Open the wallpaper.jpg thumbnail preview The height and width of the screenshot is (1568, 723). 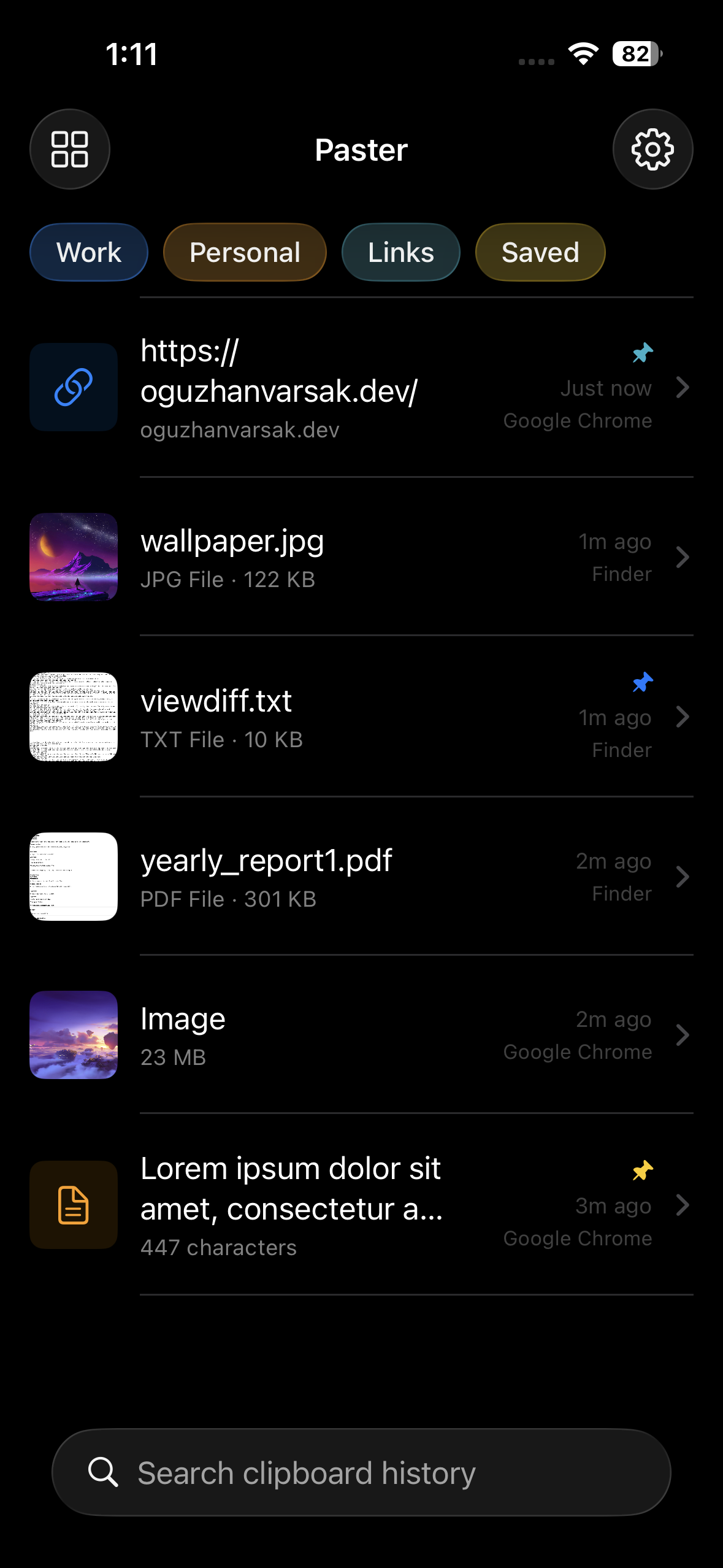click(x=73, y=557)
